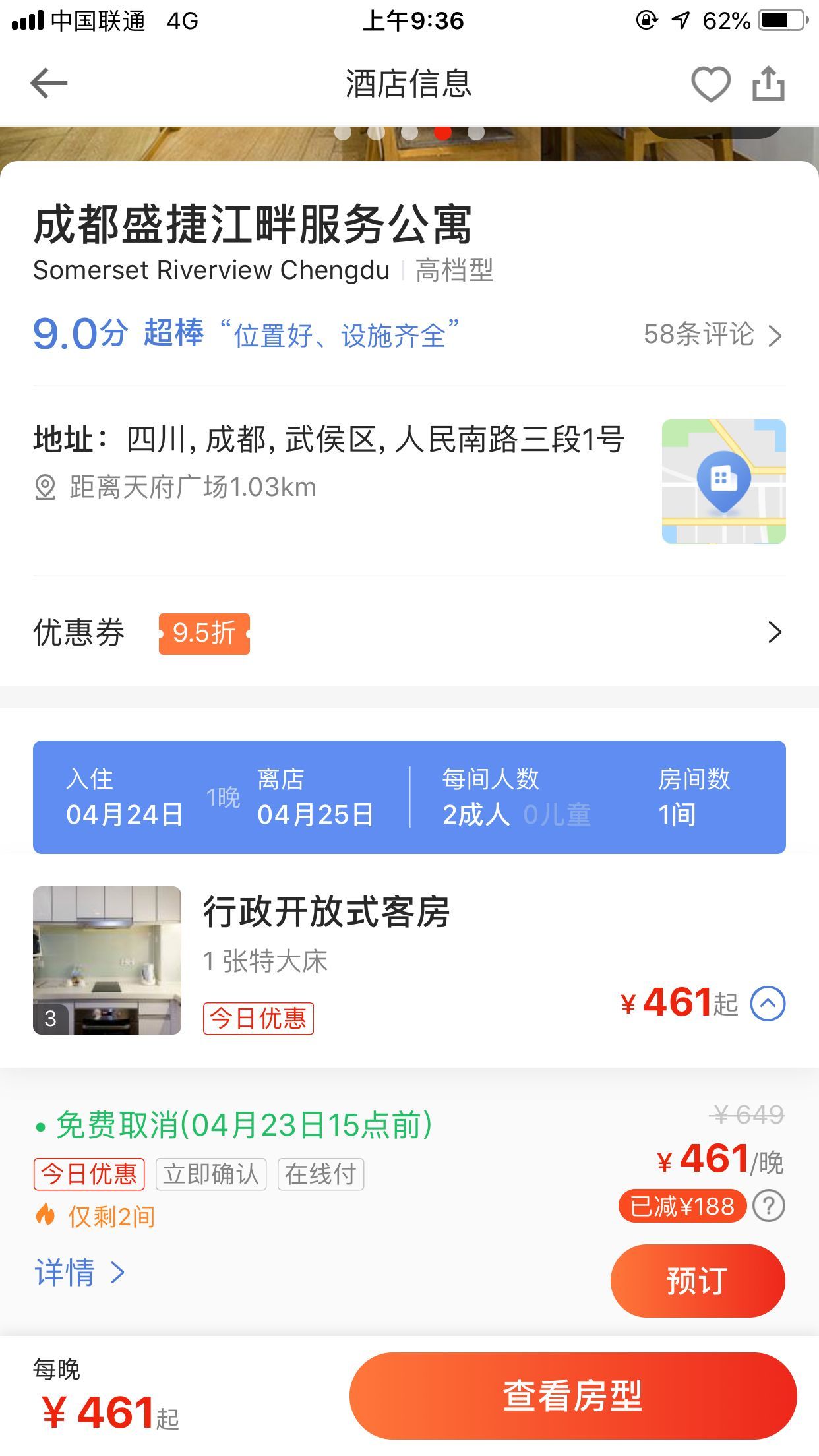Tap the location pin beside 距离天府广场1.03km

tap(45, 487)
